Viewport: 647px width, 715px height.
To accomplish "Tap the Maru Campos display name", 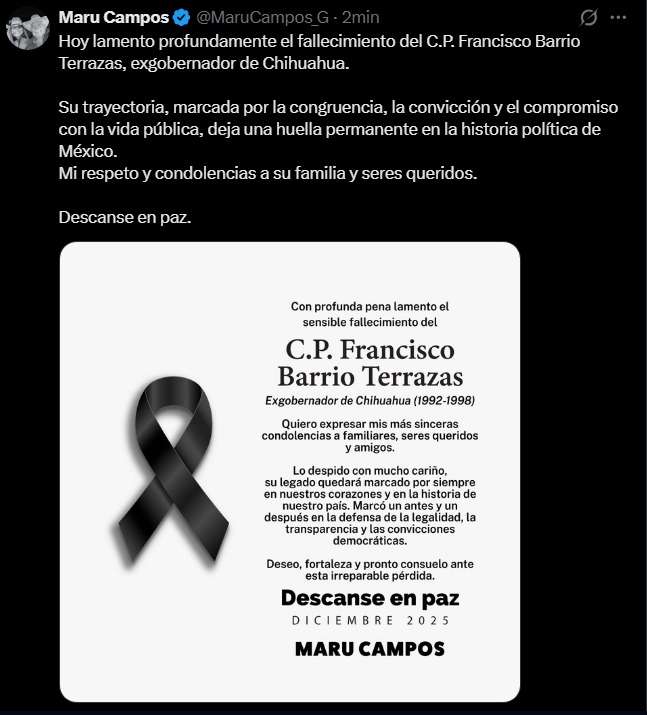I will tap(114, 17).
